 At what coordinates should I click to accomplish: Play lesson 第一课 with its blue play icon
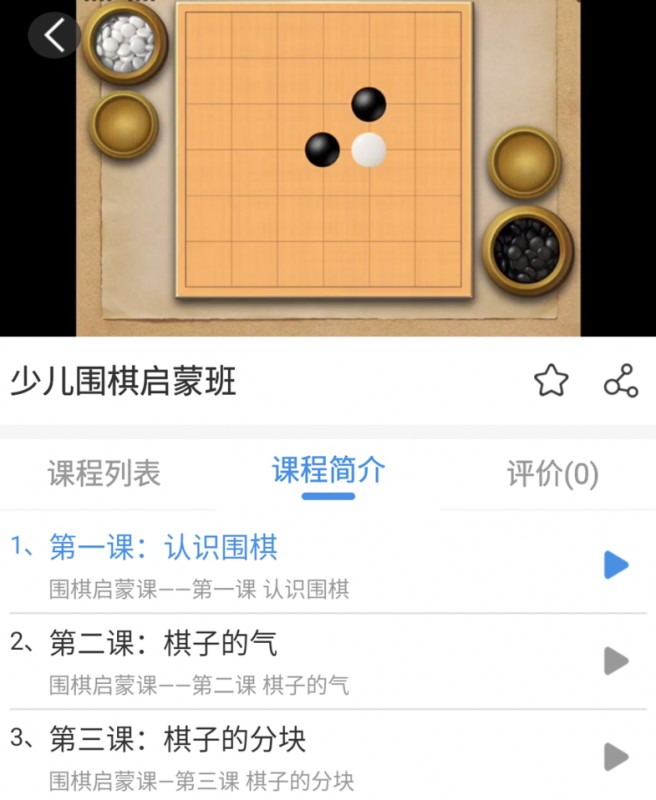point(616,565)
